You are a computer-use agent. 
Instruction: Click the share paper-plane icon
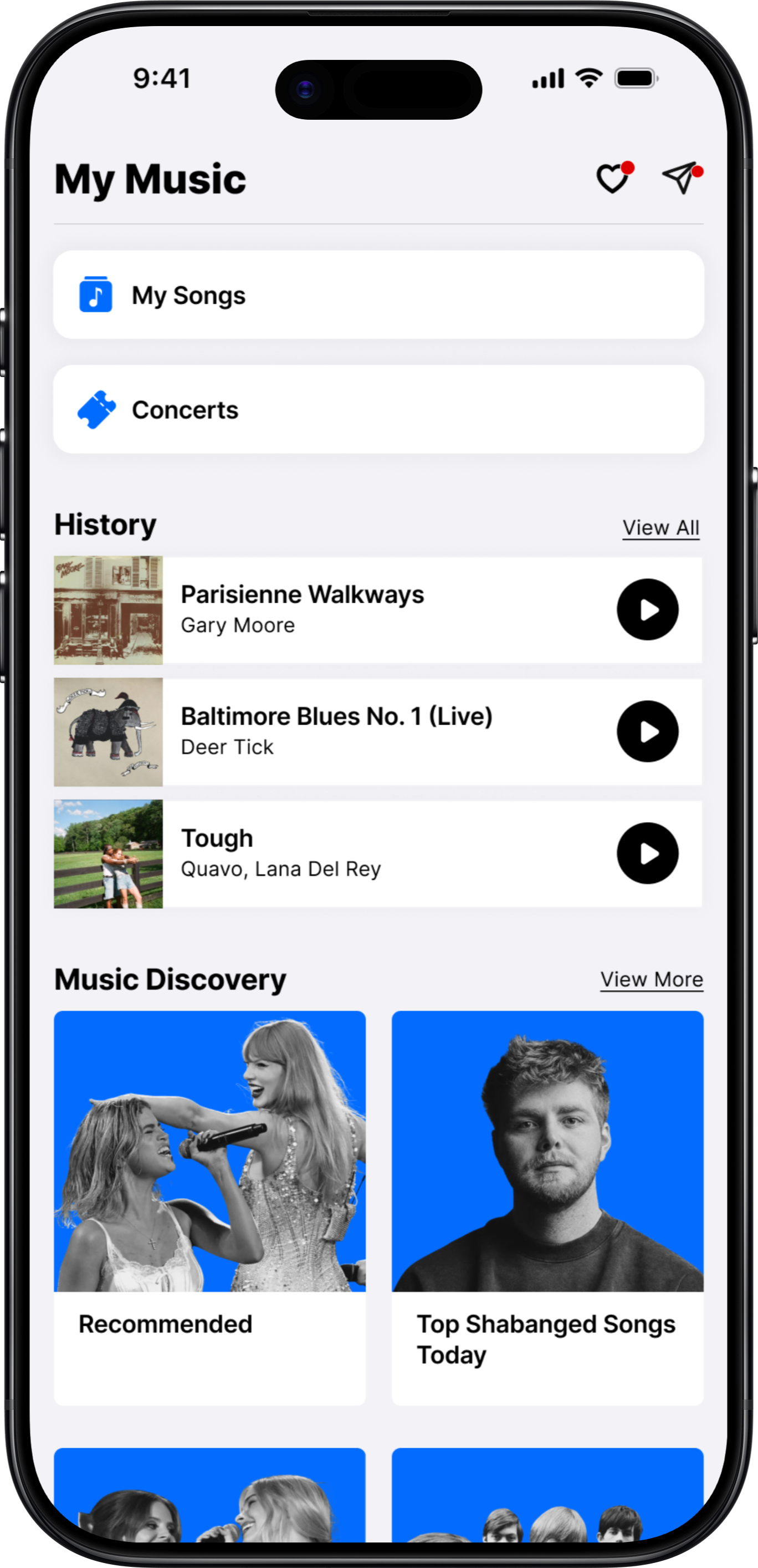[679, 177]
